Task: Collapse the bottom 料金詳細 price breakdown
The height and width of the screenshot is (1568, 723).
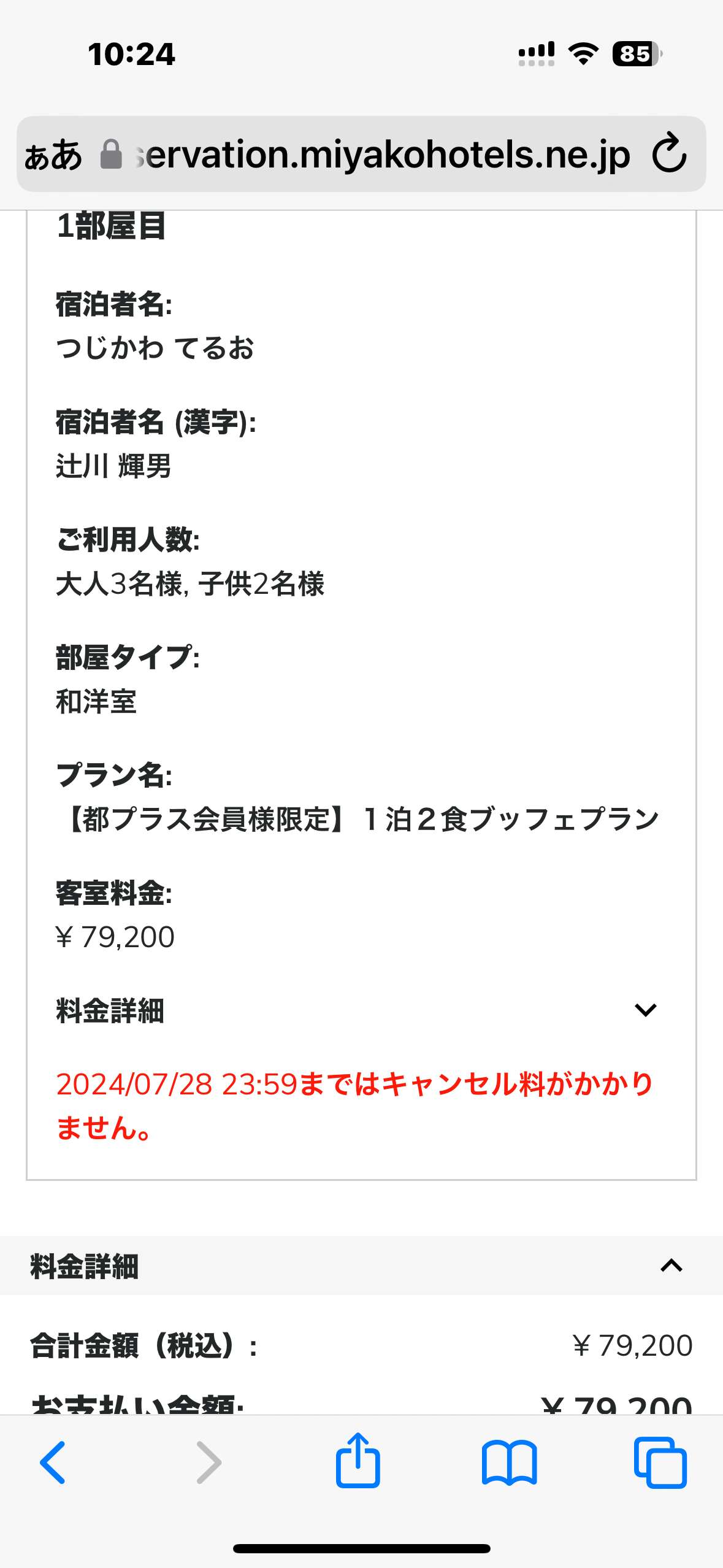Action: (x=361, y=1266)
